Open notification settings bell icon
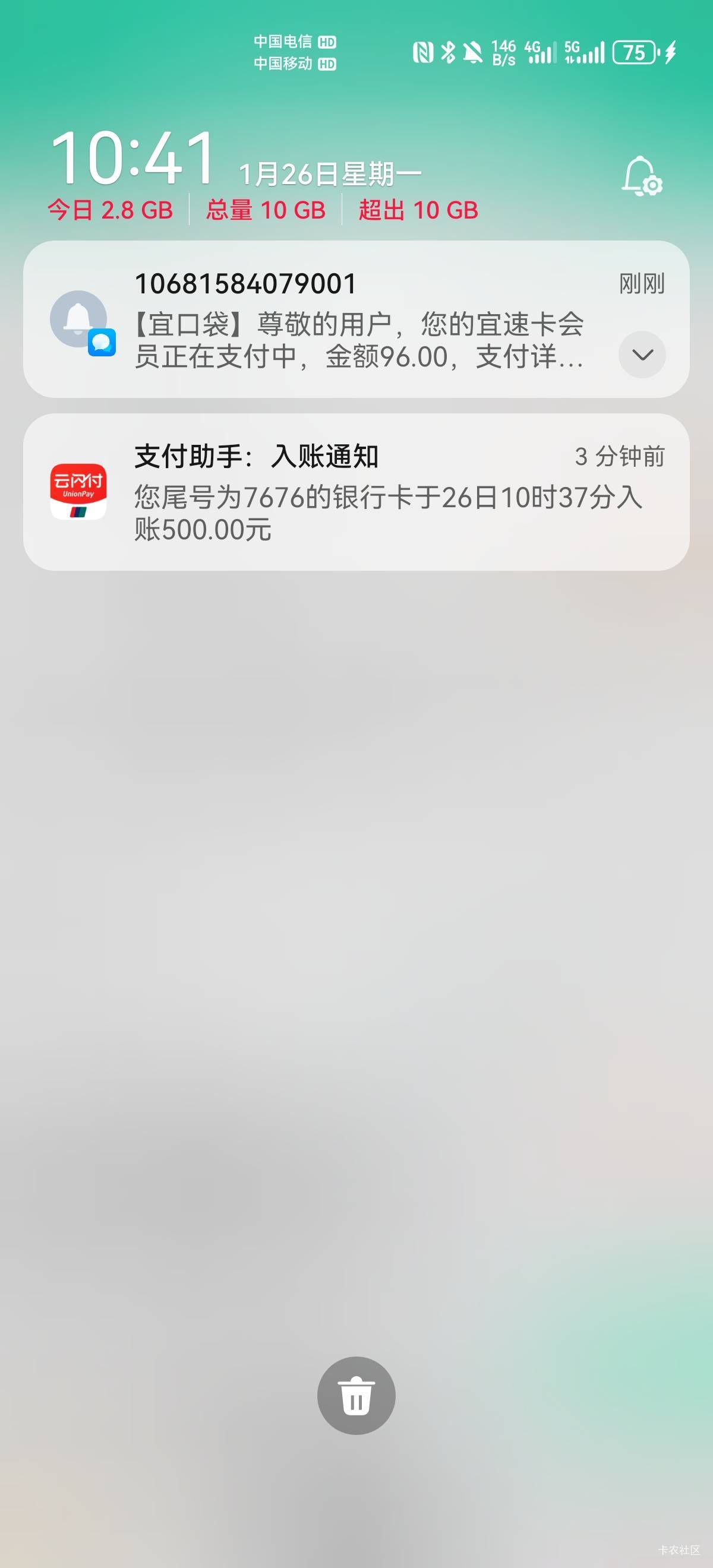The image size is (713, 1568). (642, 176)
